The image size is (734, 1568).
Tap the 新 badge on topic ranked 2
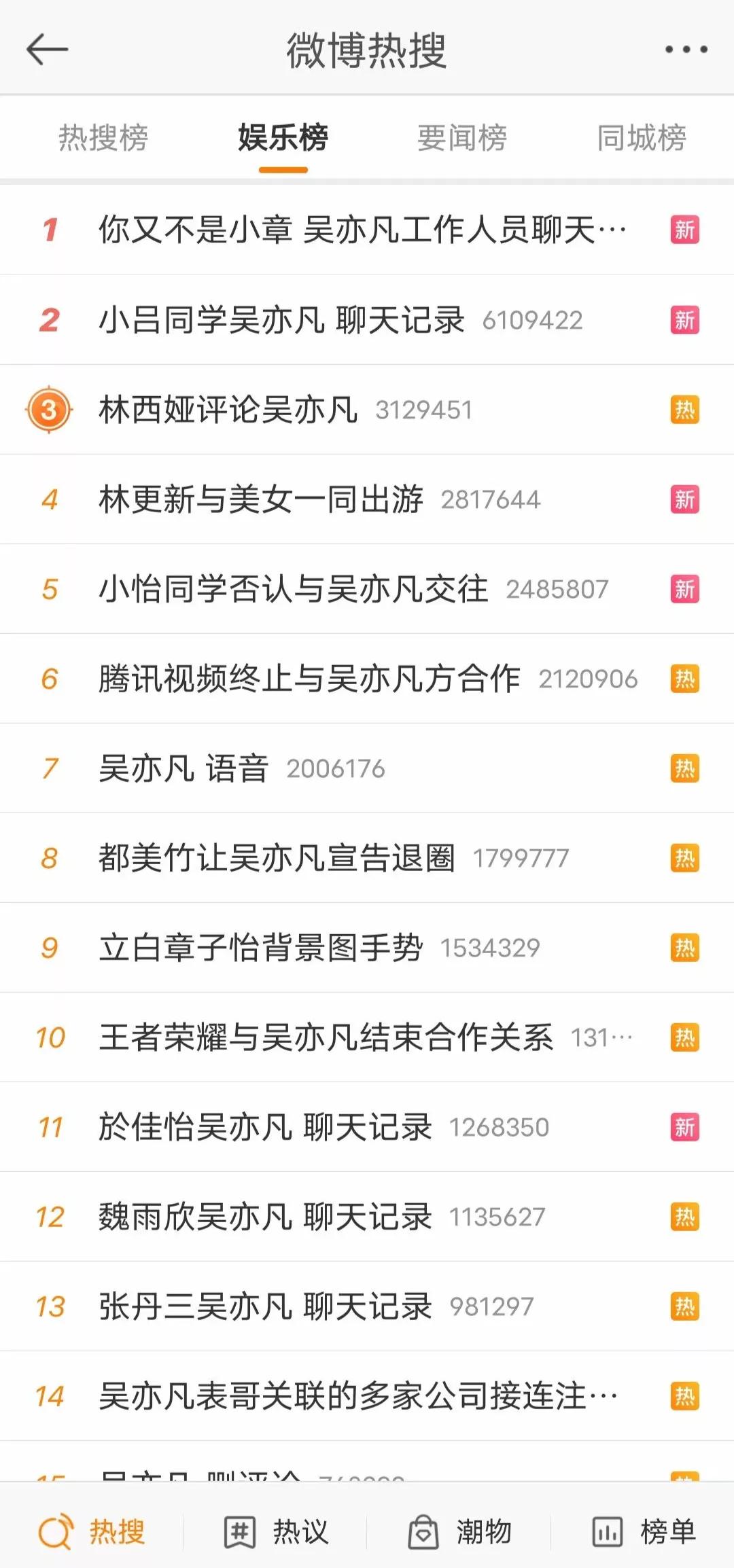(684, 320)
